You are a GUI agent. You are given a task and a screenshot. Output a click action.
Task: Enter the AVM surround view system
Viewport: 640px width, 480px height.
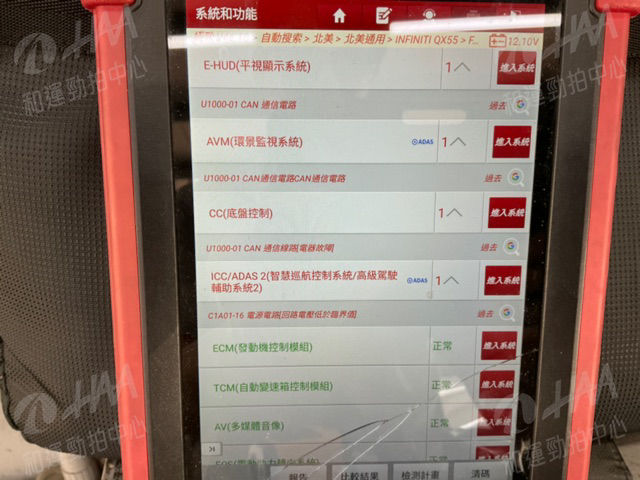point(511,142)
